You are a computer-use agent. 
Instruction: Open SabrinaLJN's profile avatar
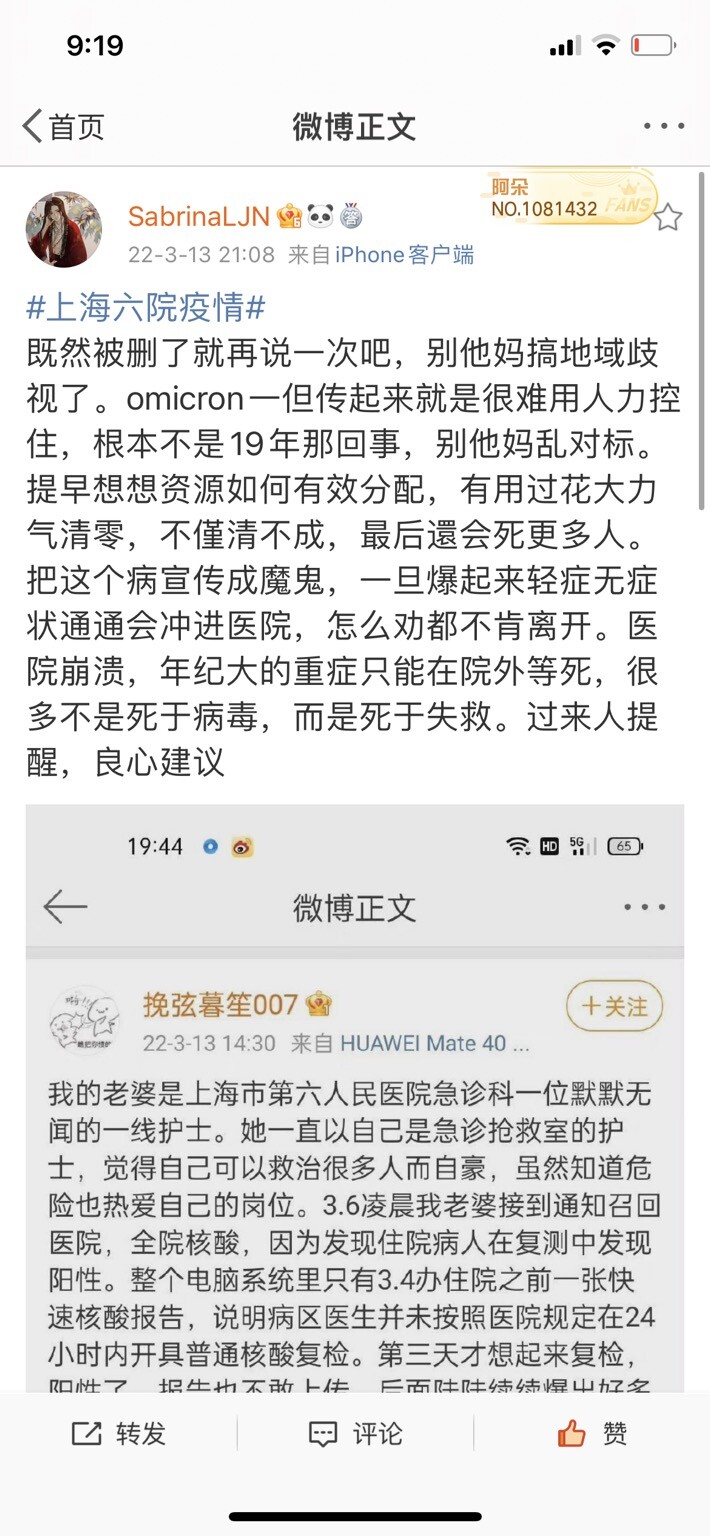[x=64, y=230]
